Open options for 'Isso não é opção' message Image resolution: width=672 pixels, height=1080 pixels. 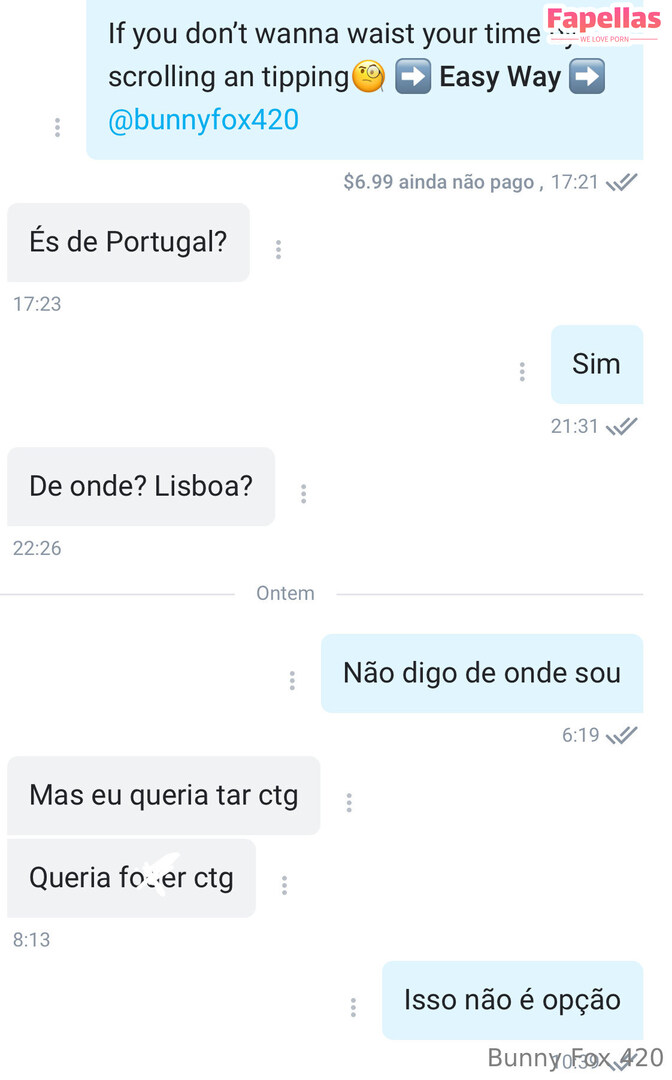353,1008
